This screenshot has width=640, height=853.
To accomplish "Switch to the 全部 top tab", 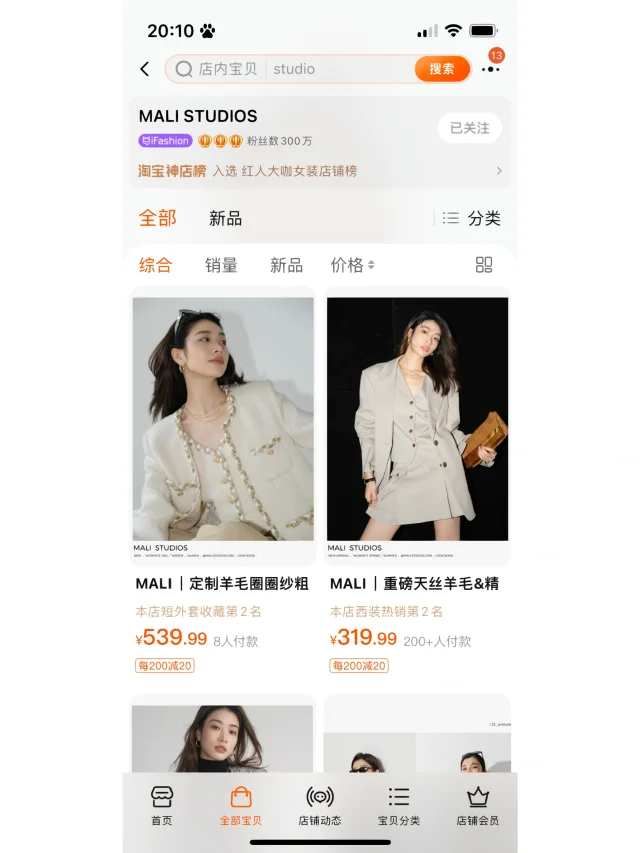I will [157, 218].
